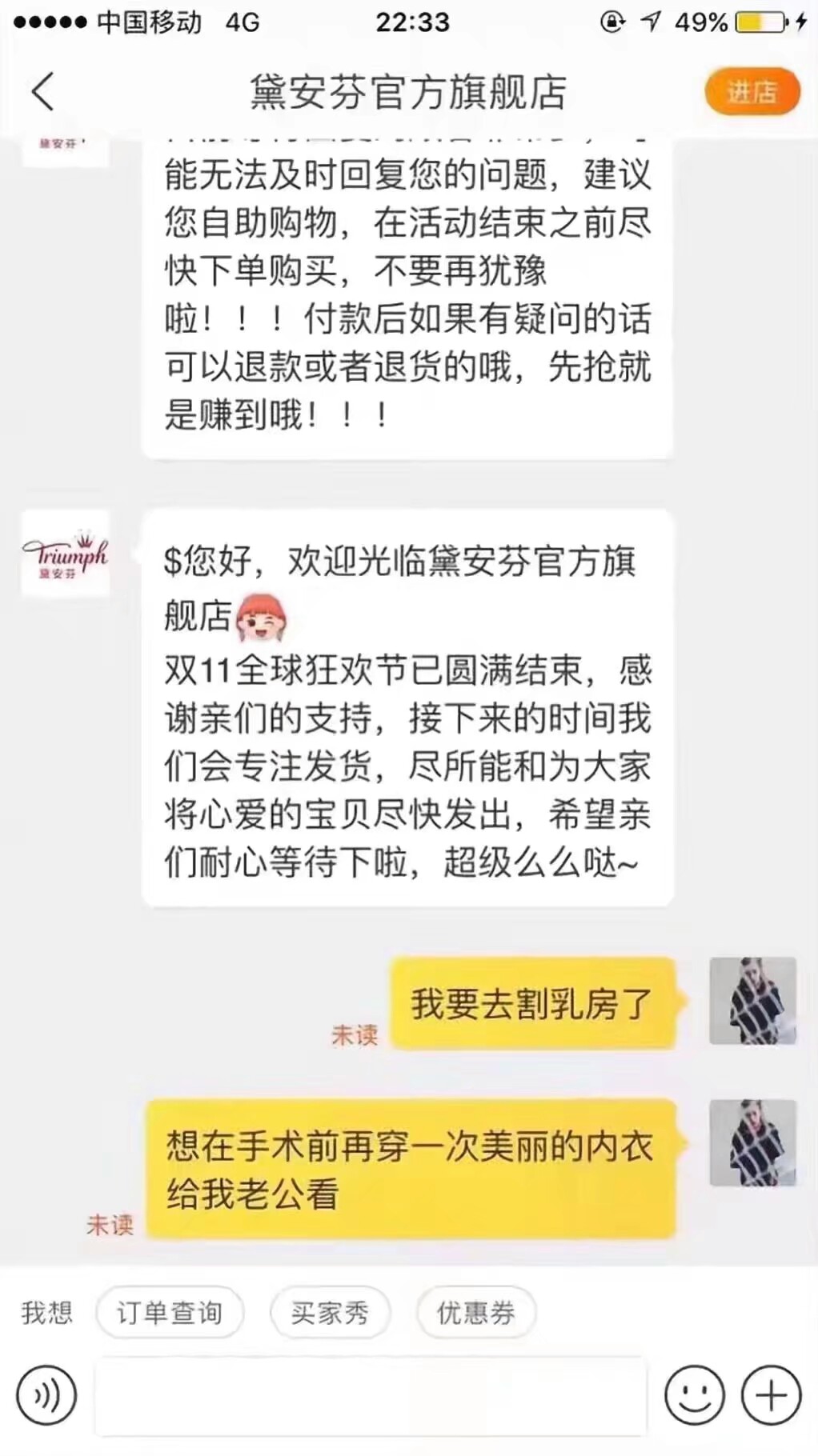
Task: Tap the back arrow icon
Action: [44, 92]
